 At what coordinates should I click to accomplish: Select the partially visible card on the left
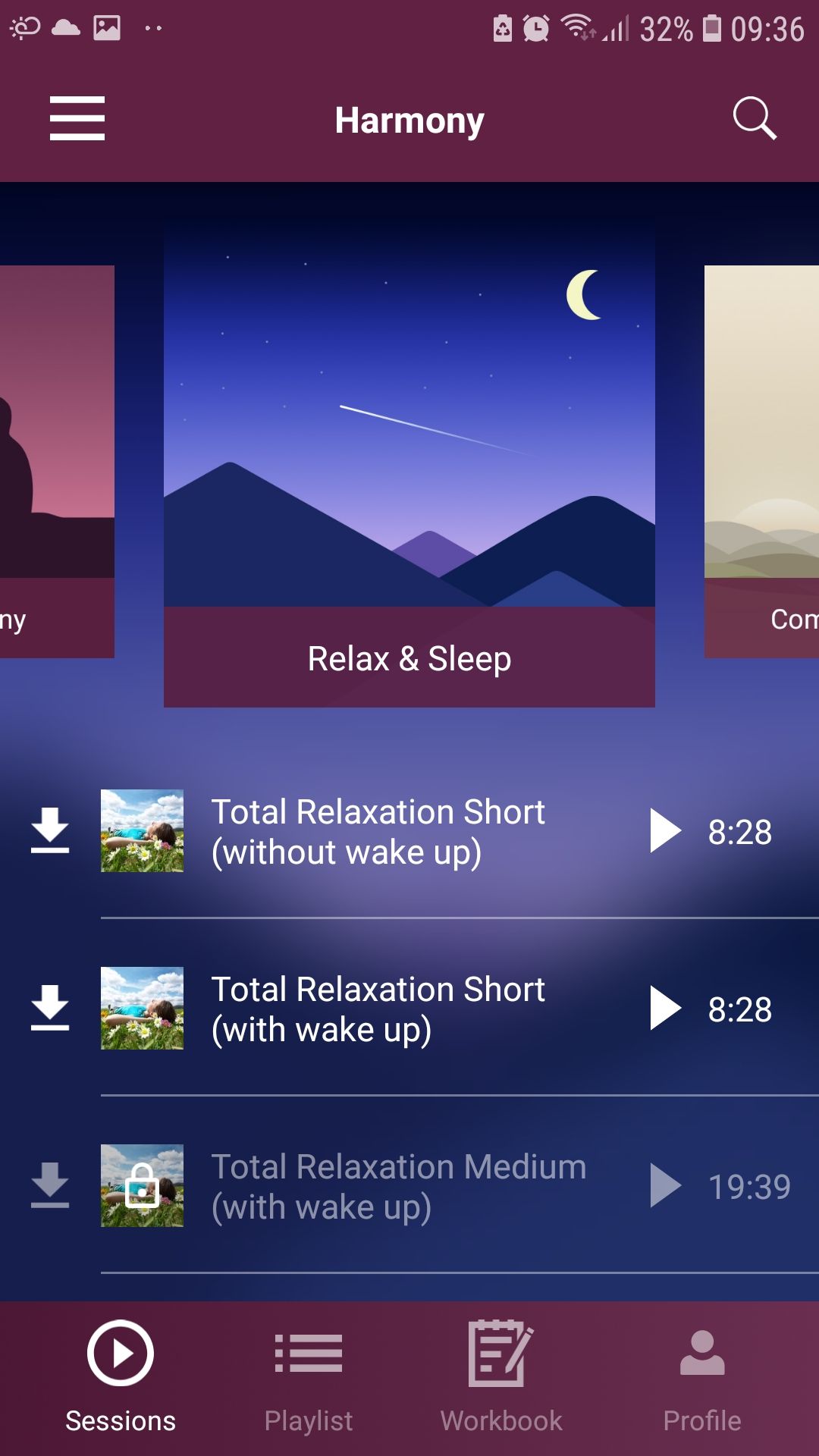point(57,461)
